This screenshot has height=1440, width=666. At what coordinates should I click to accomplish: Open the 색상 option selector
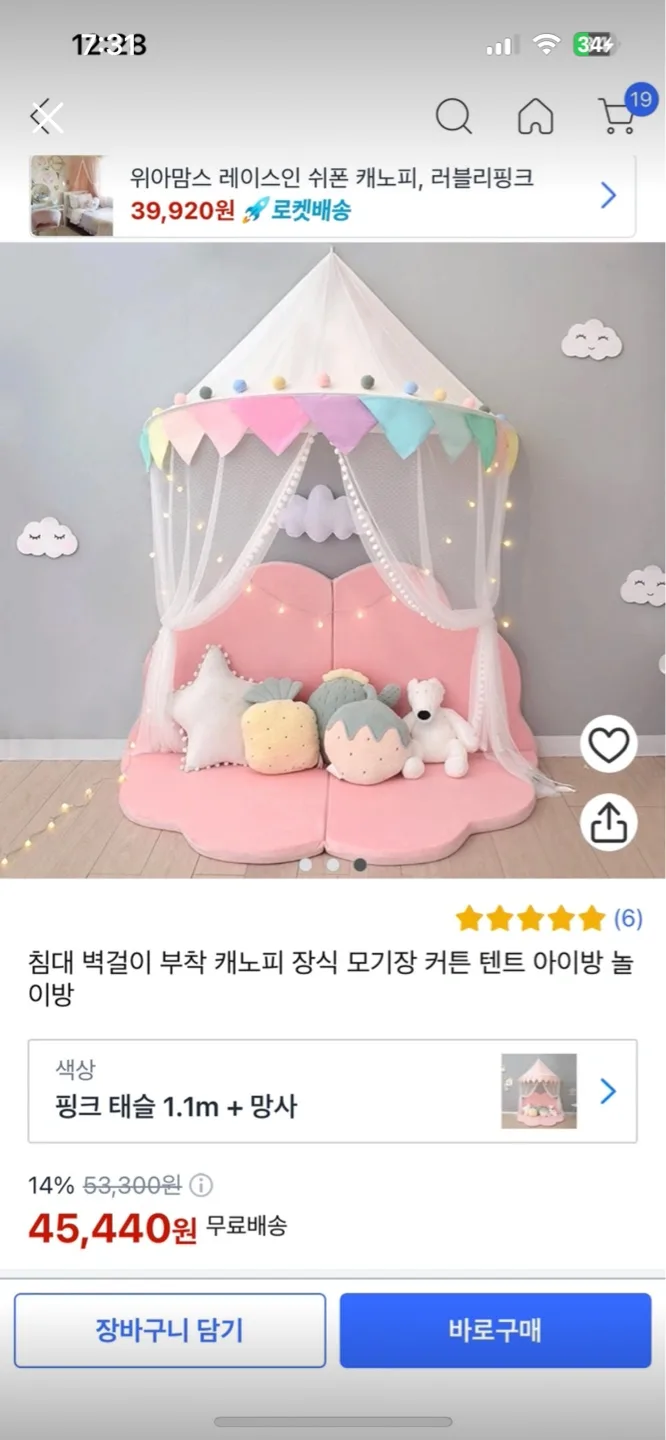332,1091
